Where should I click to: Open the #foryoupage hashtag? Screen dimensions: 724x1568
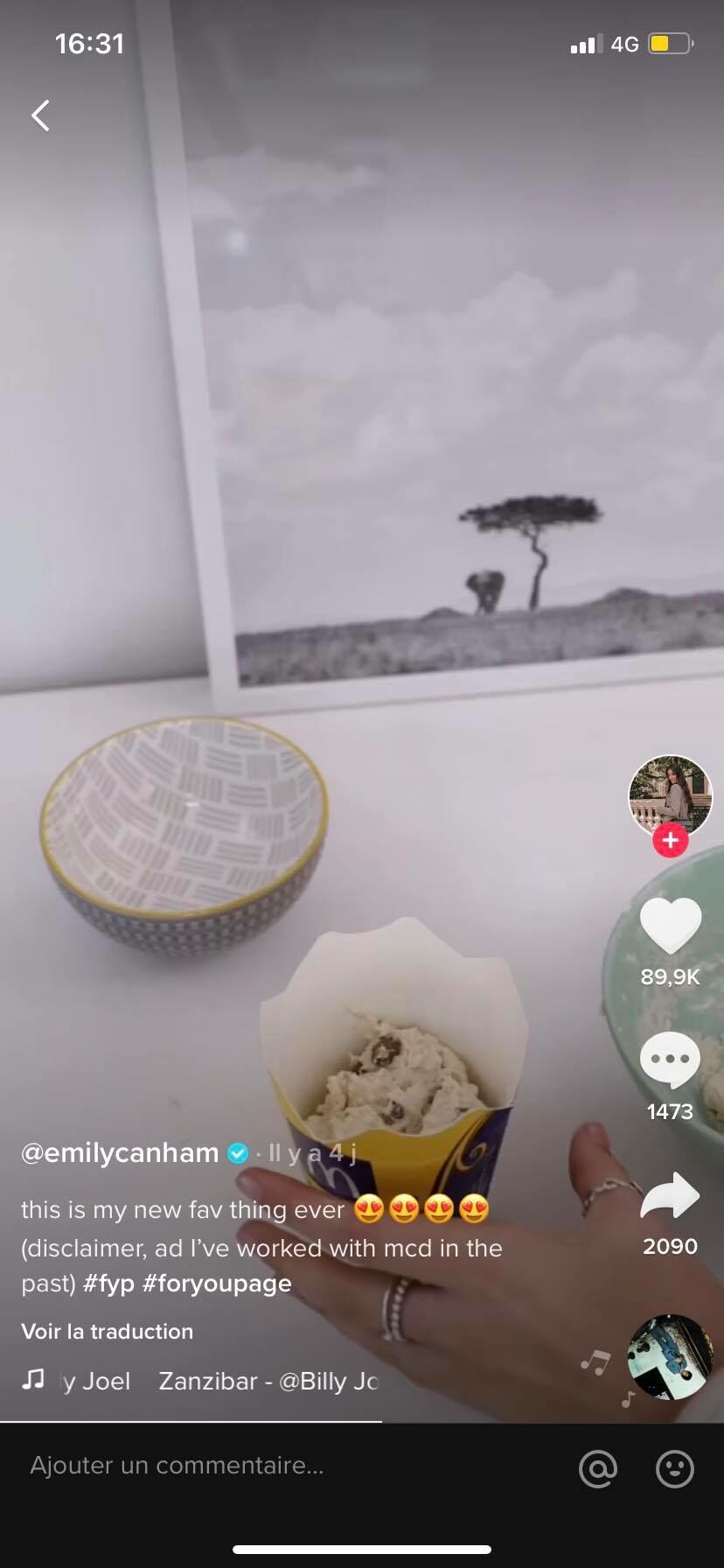(217, 1284)
